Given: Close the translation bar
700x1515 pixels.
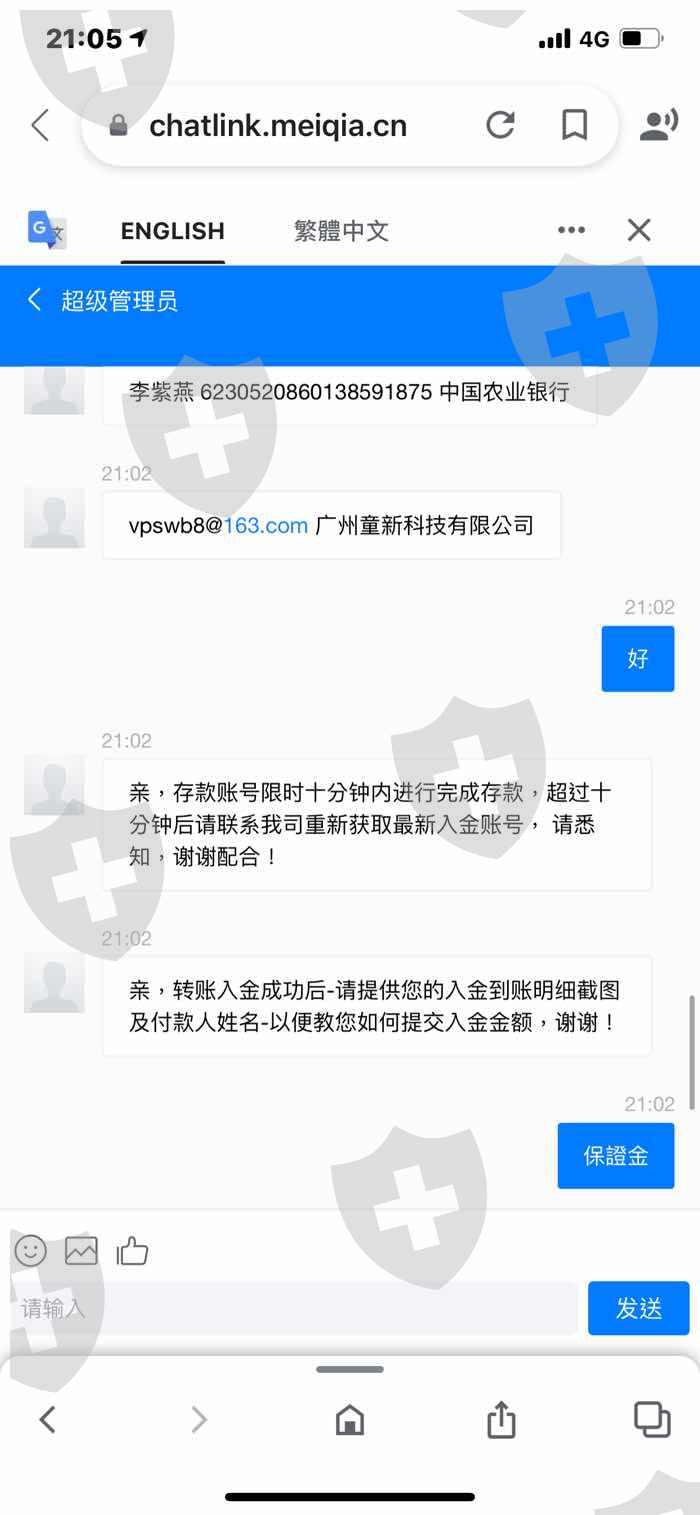Looking at the screenshot, I should click(639, 230).
